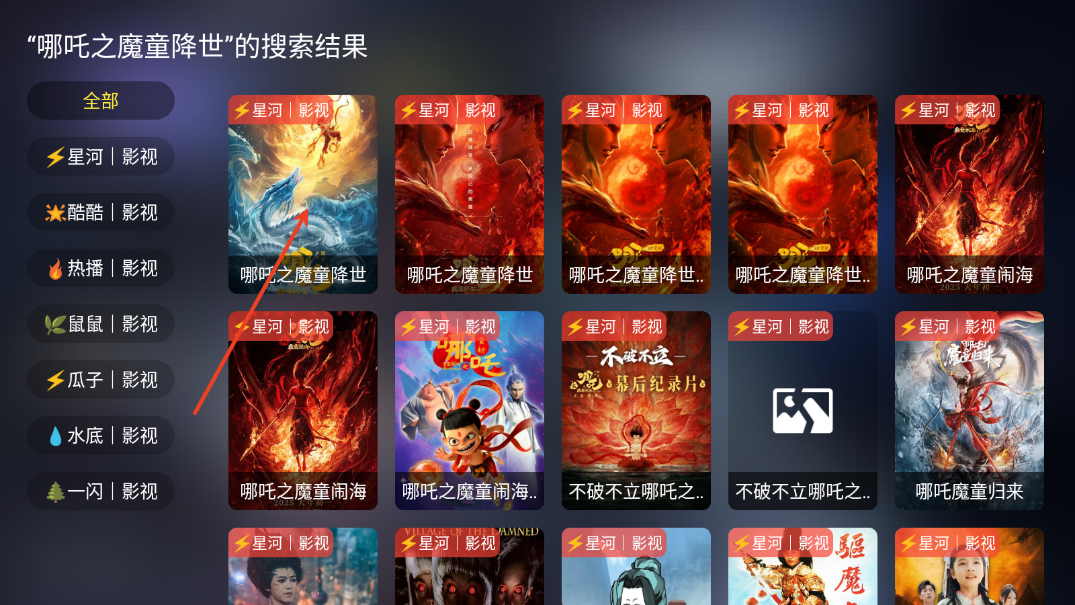Image resolution: width=1075 pixels, height=605 pixels.
Task: Open the 不破不立 幕后纪录片 poster card
Action: pos(636,411)
